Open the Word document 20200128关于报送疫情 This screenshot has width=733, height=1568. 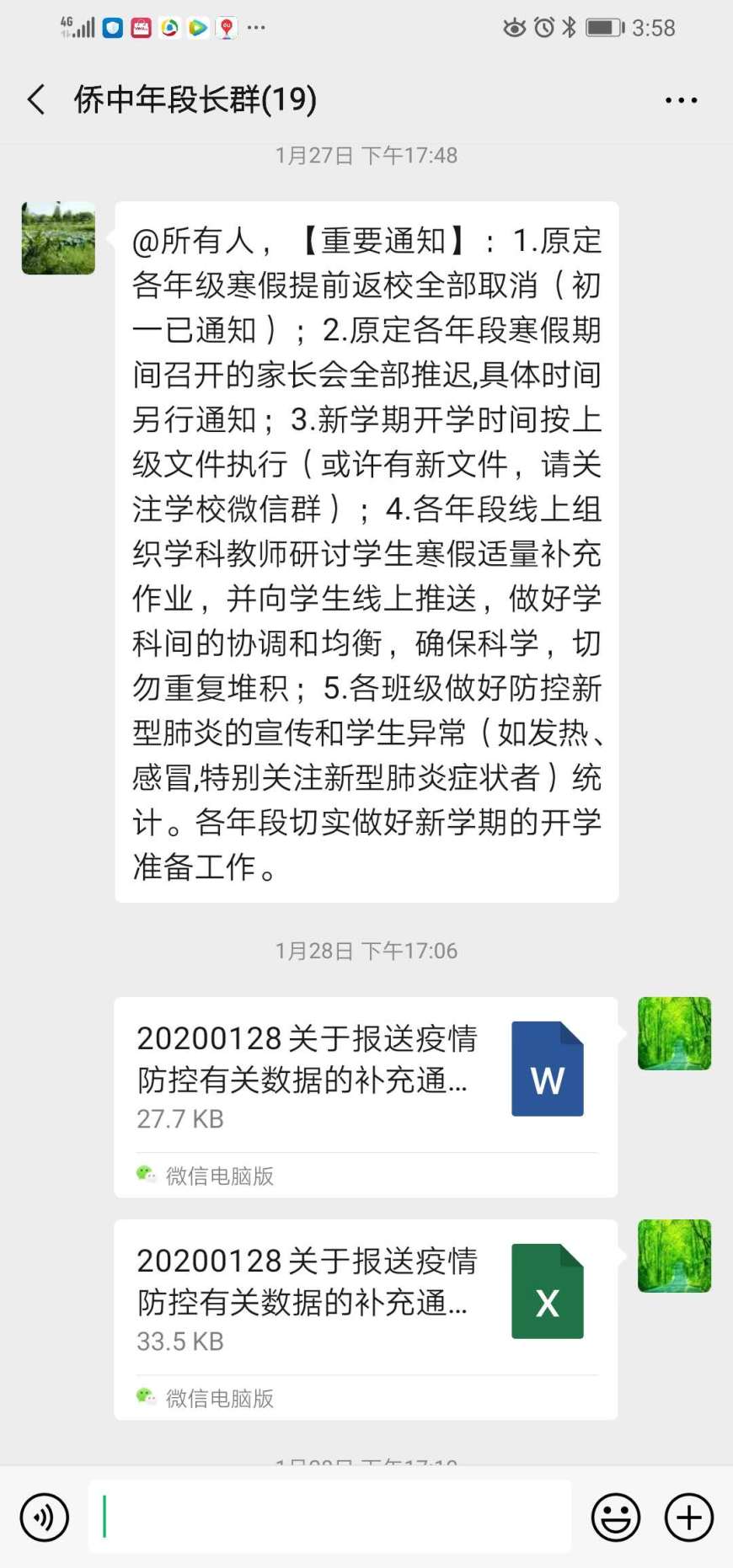(x=366, y=1076)
